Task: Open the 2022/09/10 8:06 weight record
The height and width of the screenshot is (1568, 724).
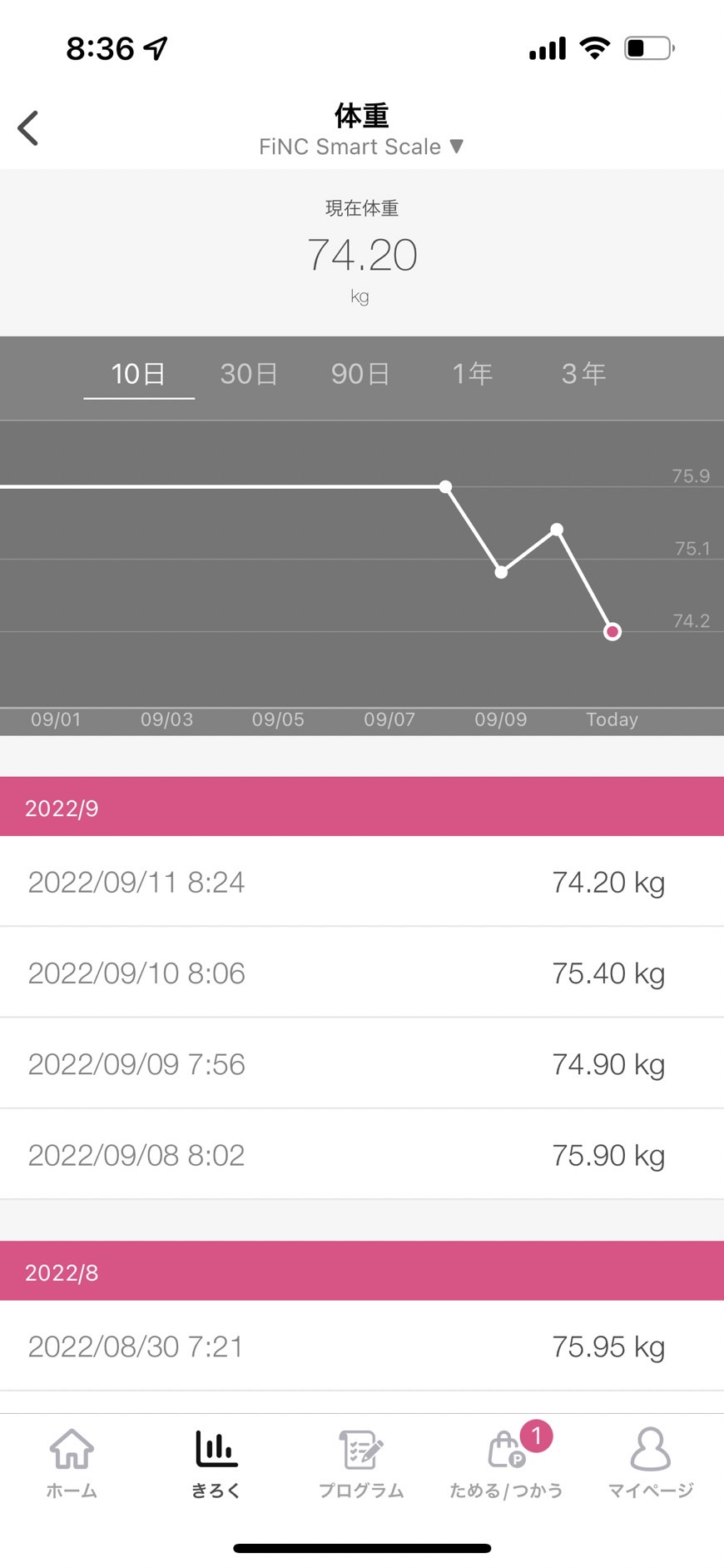Action: pos(362,973)
